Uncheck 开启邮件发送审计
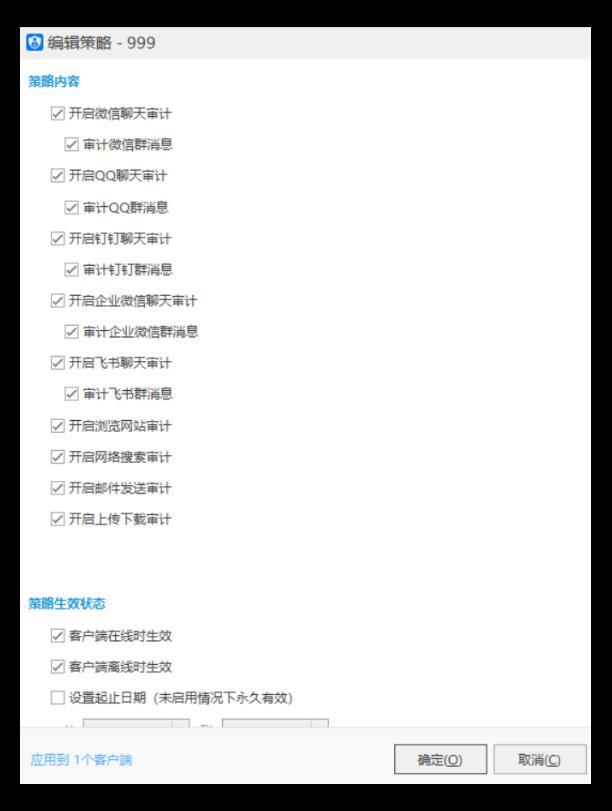This screenshot has width=612, height=811. tap(57, 488)
